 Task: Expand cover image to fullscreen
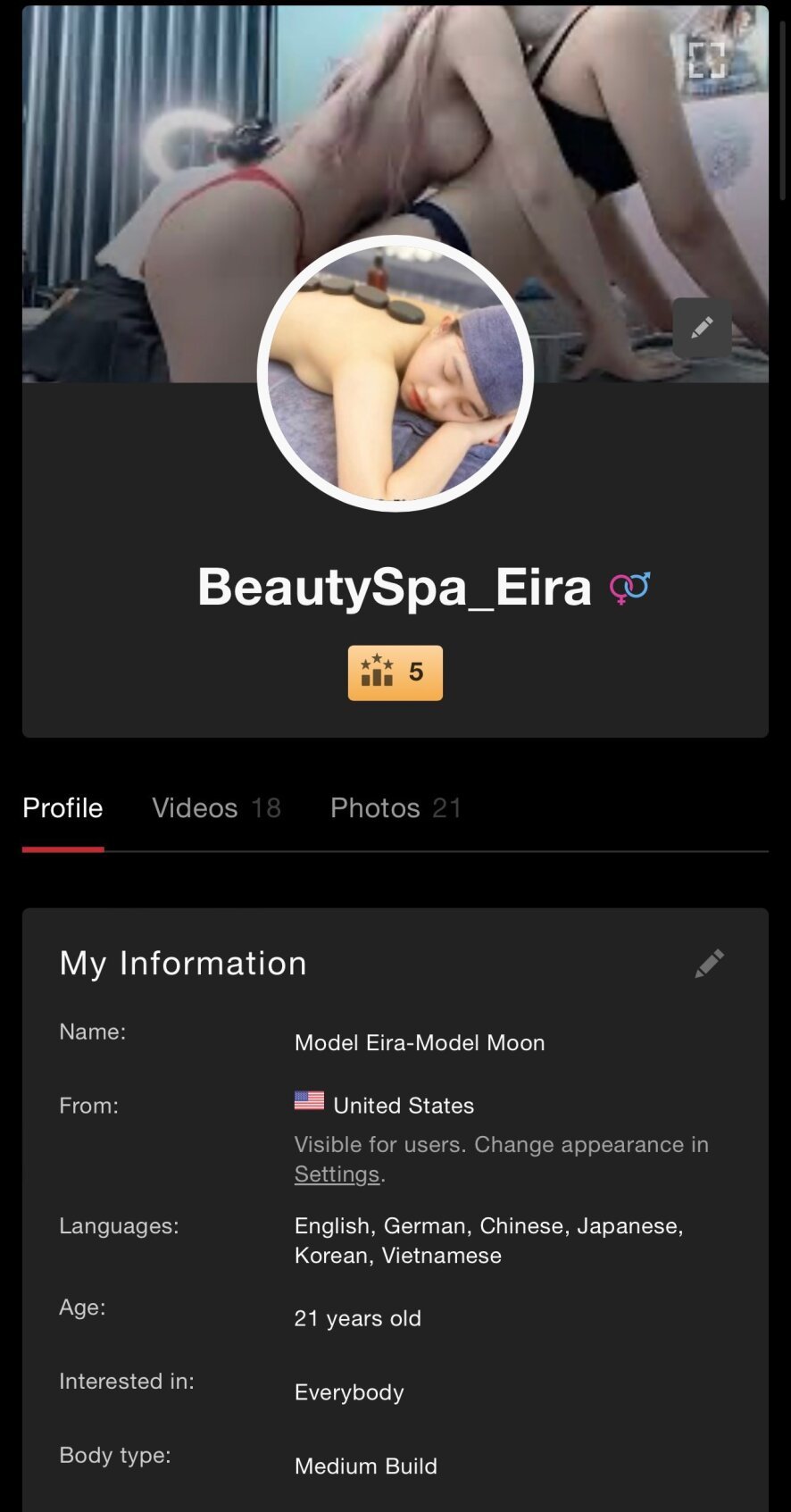[706, 59]
